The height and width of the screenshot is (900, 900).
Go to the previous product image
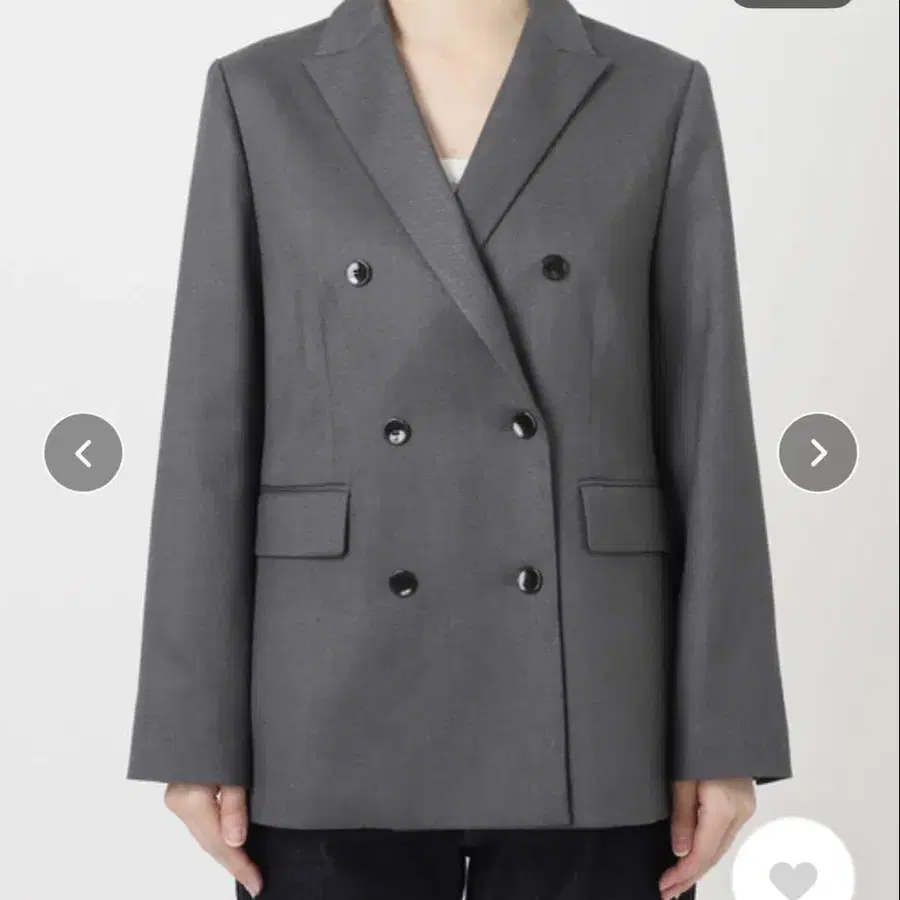[83, 453]
